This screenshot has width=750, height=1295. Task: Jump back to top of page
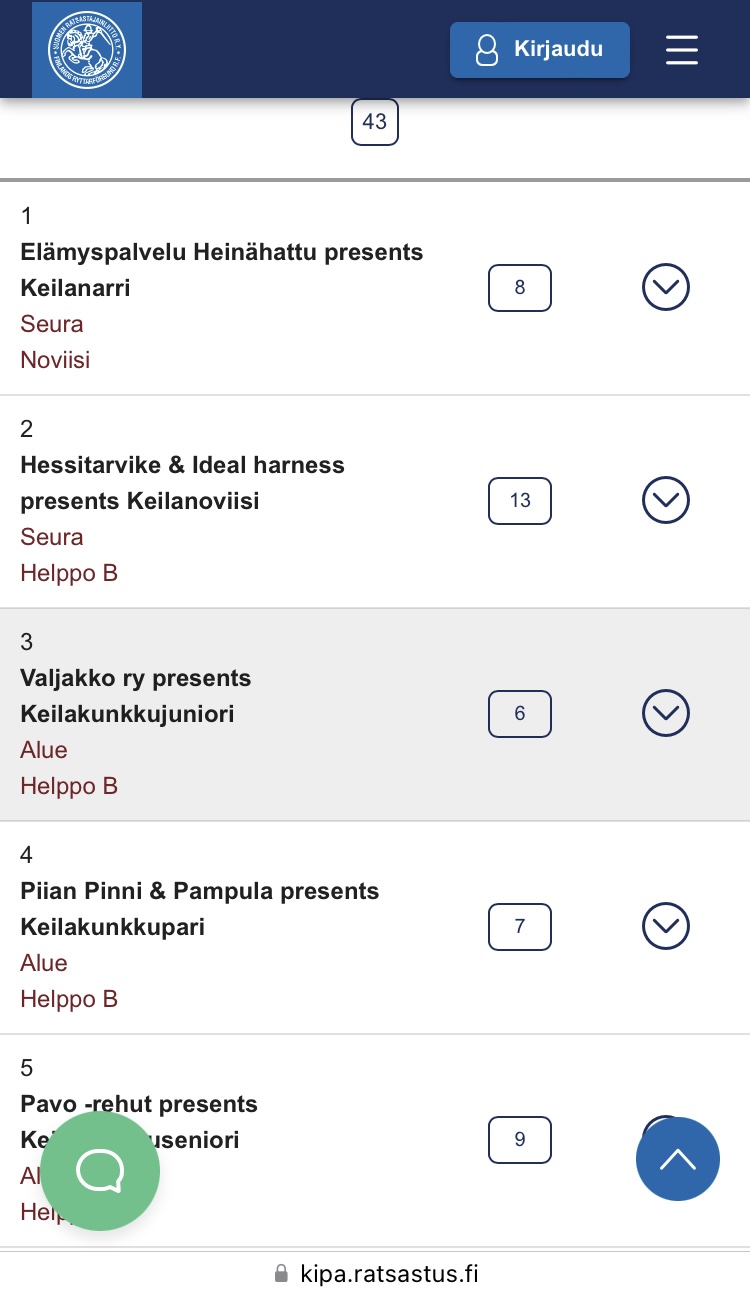(x=678, y=1159)
